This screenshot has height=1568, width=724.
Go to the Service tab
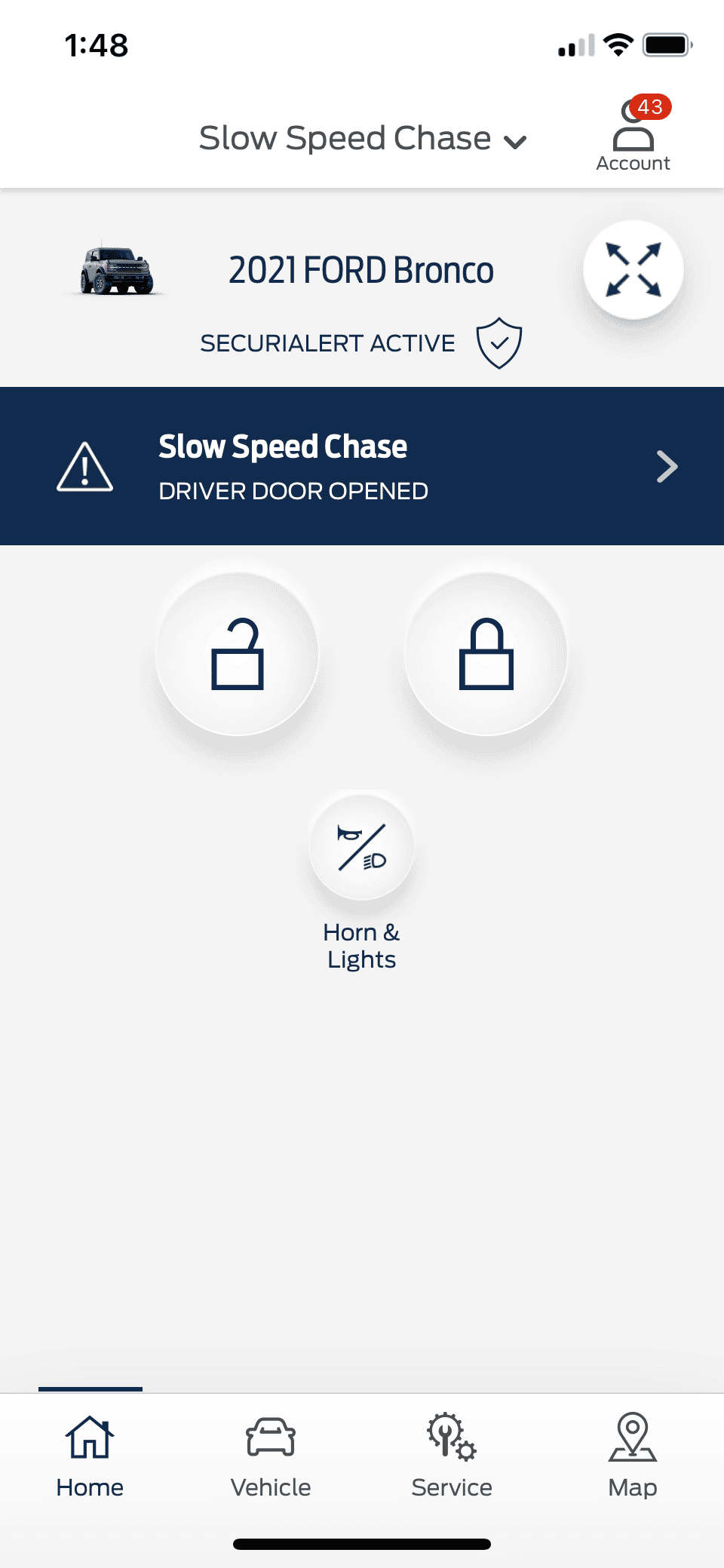tap(452, 1456)
